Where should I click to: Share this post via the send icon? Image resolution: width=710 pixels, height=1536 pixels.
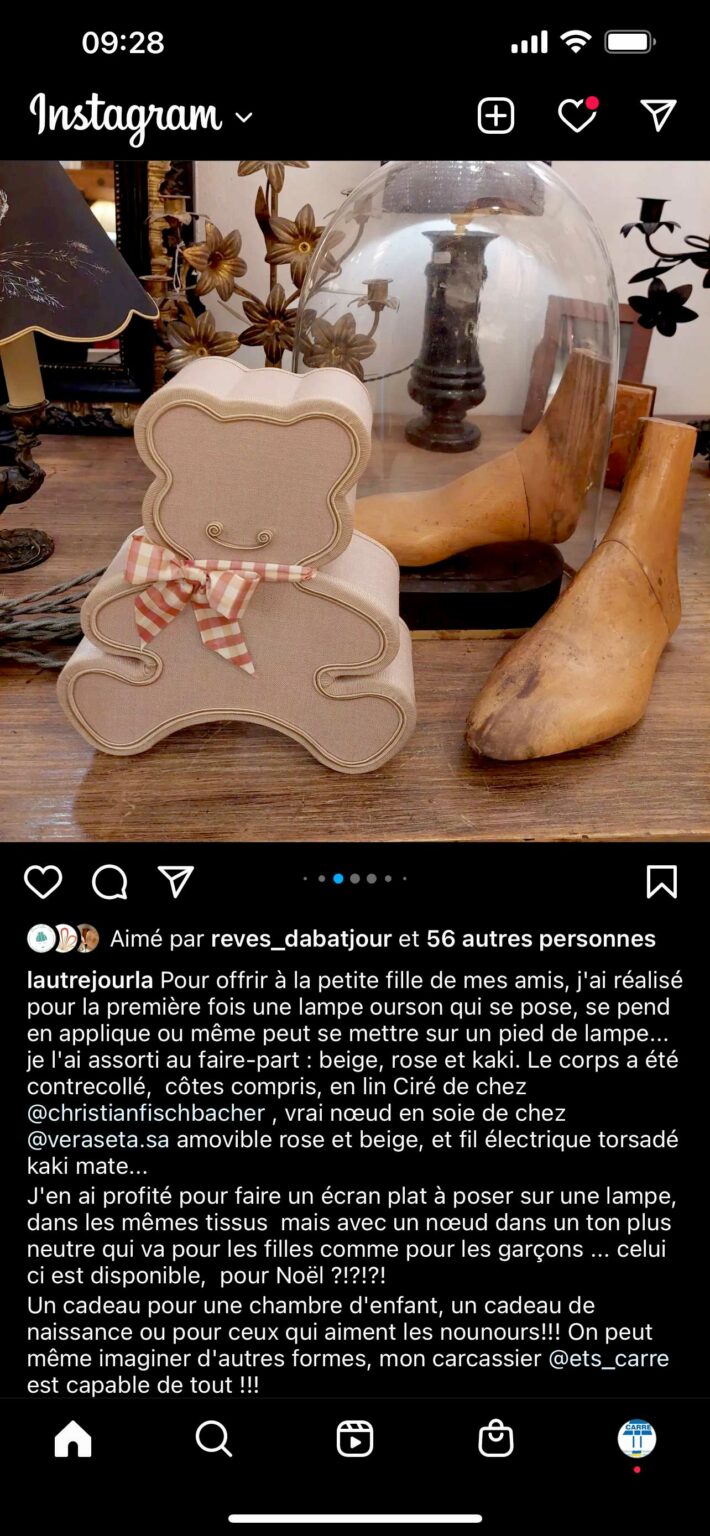[x=176, y=881]
